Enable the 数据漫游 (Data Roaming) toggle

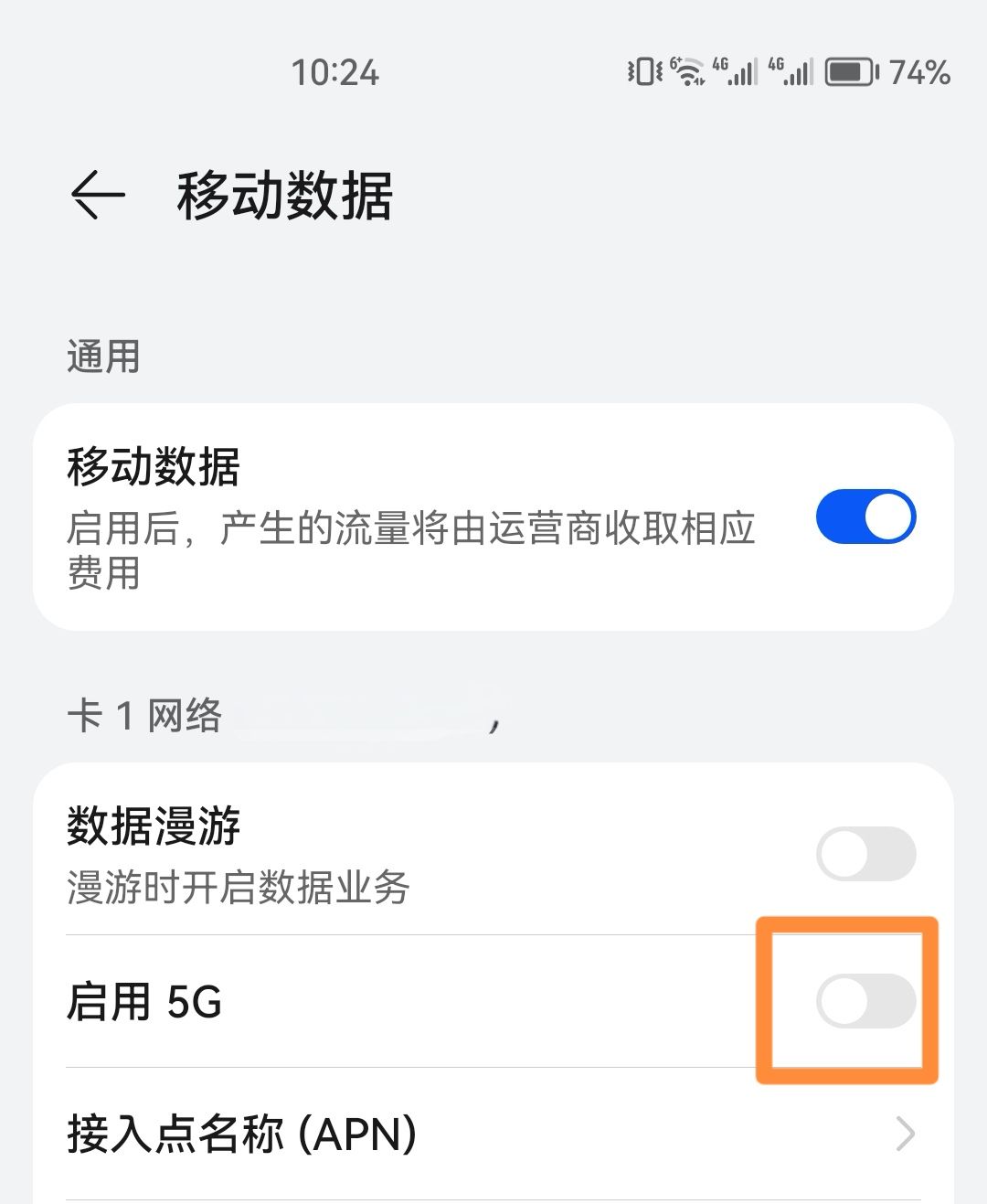pyautogui.click(x=866, y=853)
